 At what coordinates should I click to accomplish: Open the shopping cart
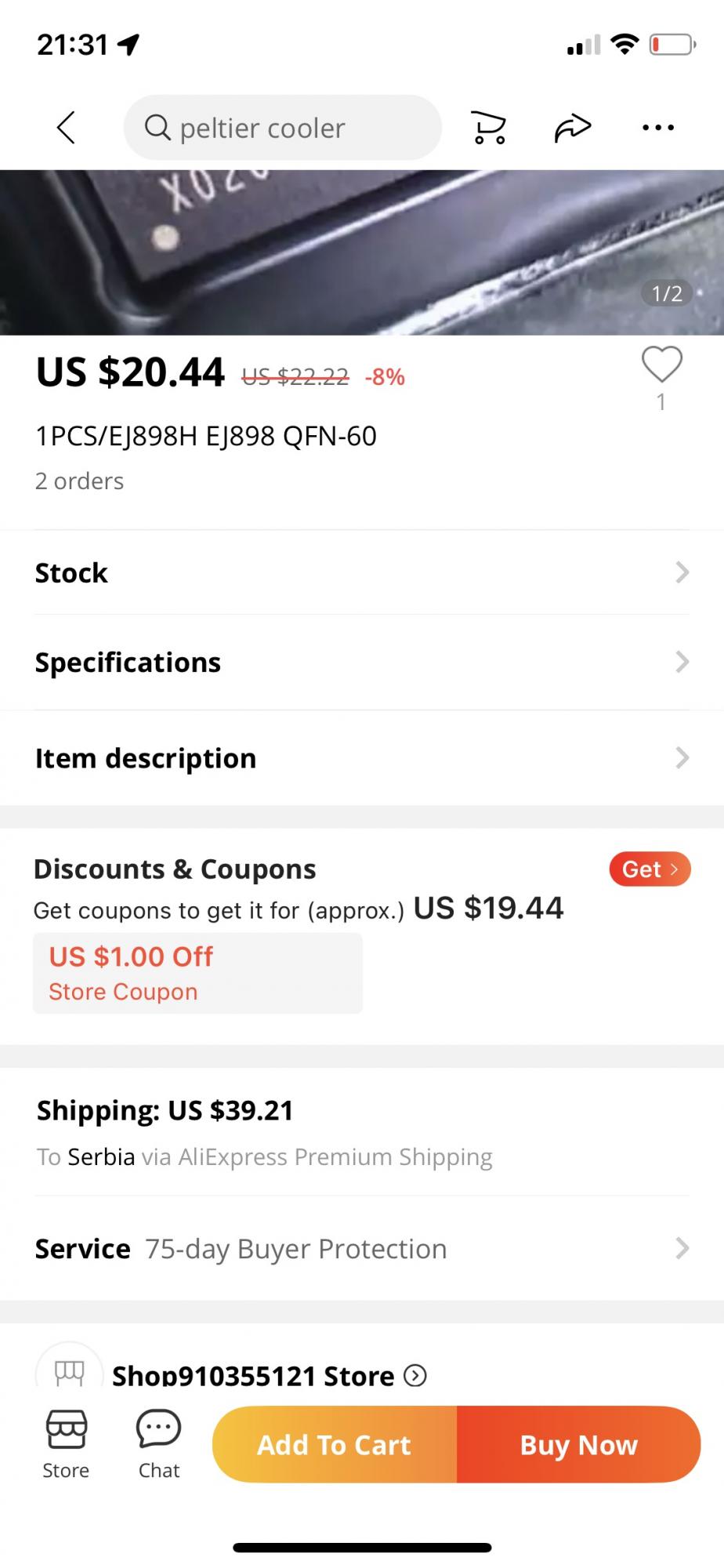[x=488, y=128]
